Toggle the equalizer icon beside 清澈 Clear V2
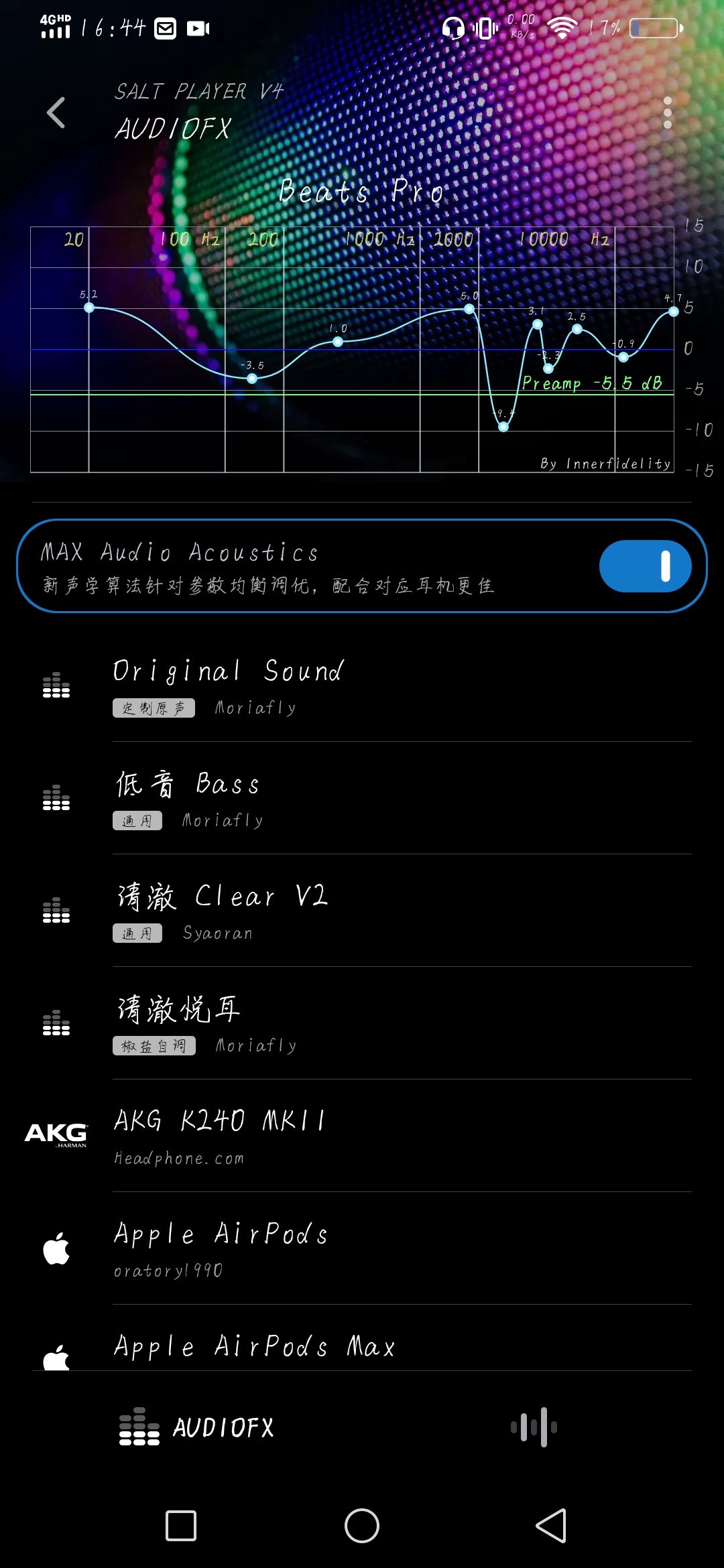Image resolution: width=724 pixels, height=1568 pixels. tap(56, 911)
